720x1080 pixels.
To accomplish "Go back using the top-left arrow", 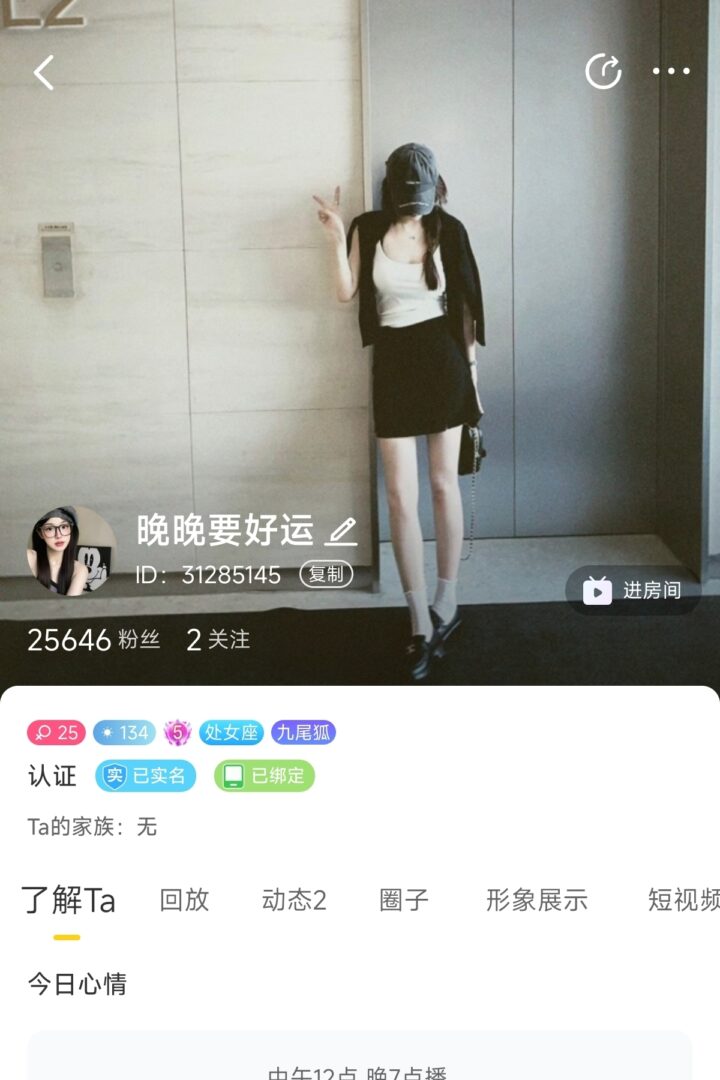I will point(44,72).
